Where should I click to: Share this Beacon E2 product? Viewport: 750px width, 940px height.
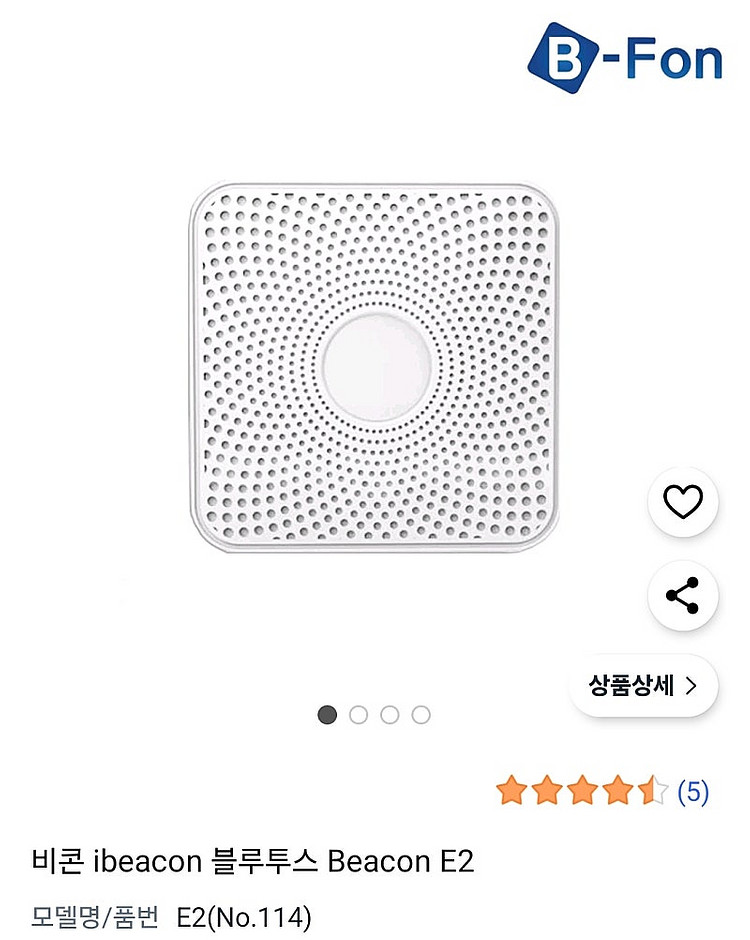tap(683, 597)
